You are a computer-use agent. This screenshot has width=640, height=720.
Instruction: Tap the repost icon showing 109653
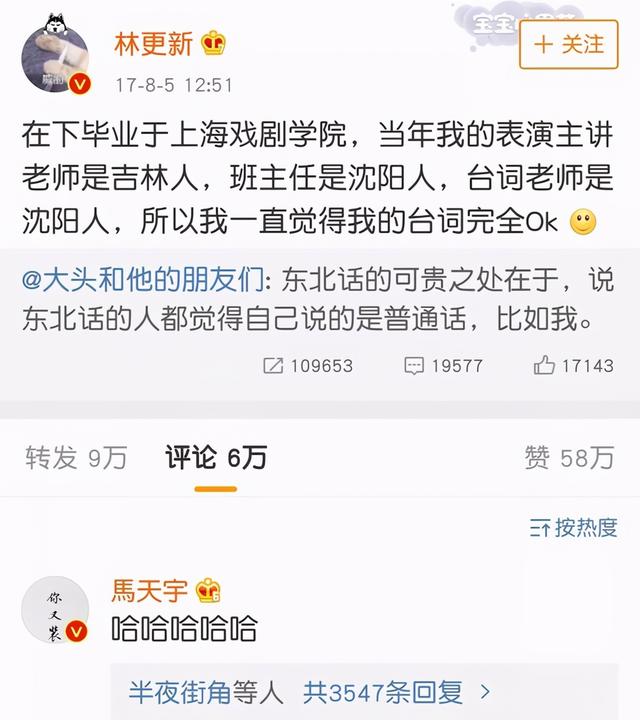308,366
